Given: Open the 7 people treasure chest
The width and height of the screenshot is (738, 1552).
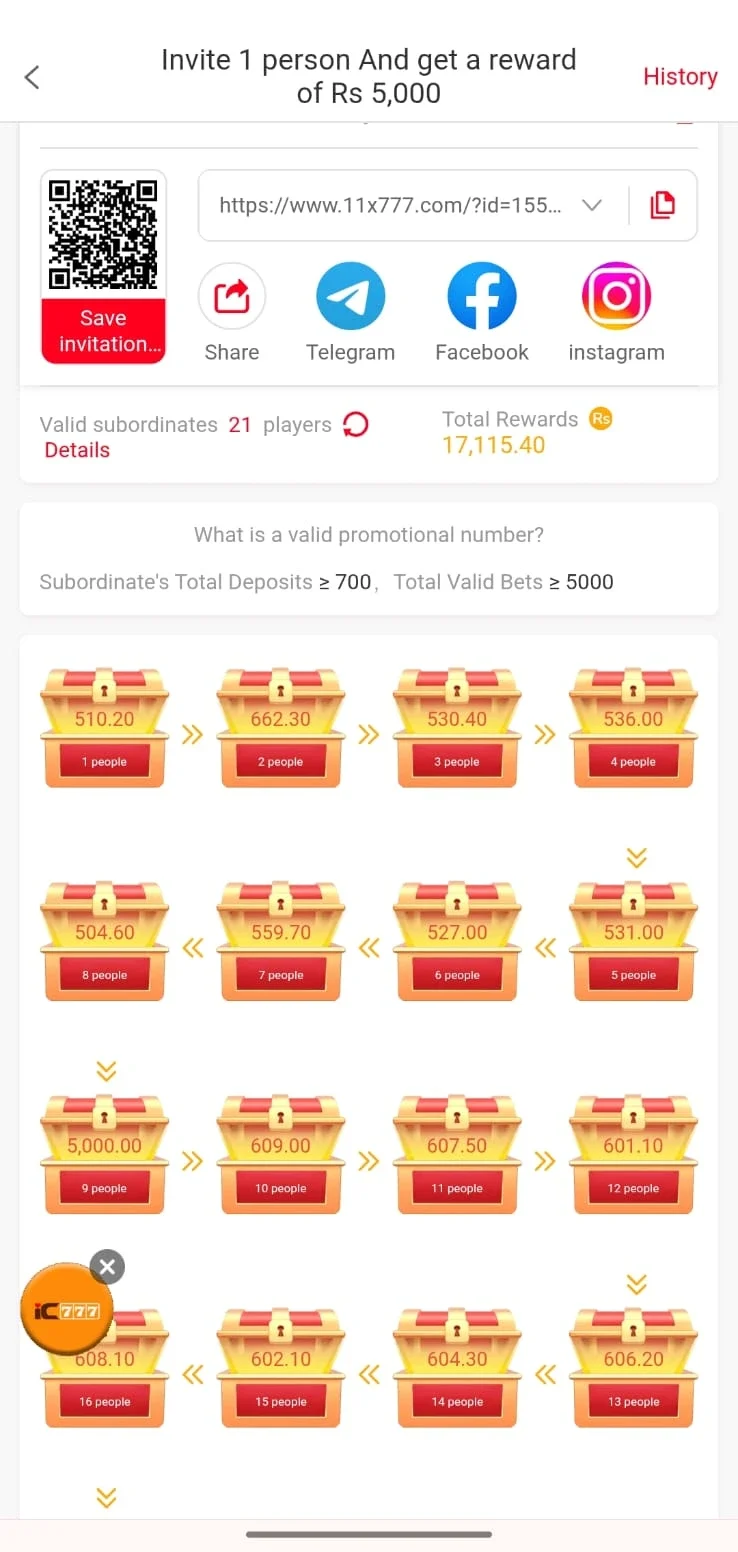Looking at the screenshot, I should tap(280, 941).
